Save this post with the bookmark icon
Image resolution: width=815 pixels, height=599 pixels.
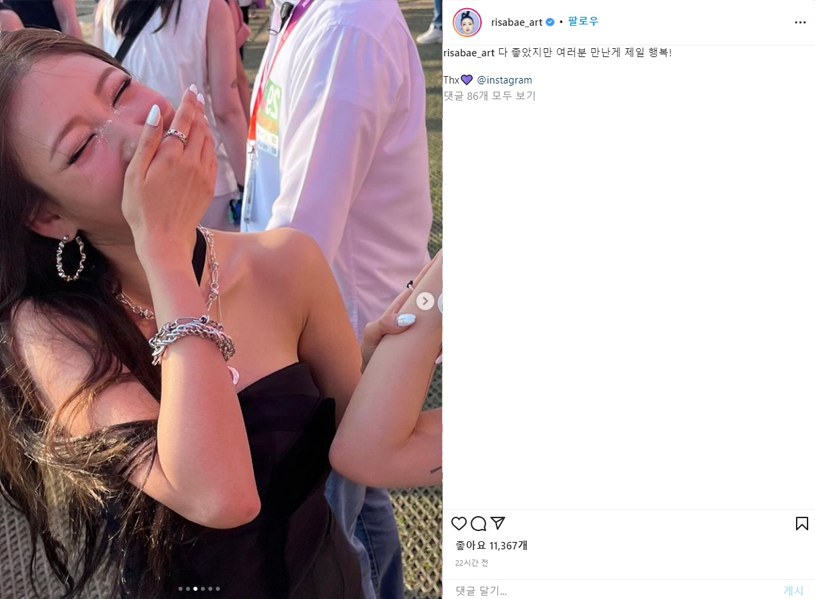click(801, 523)
